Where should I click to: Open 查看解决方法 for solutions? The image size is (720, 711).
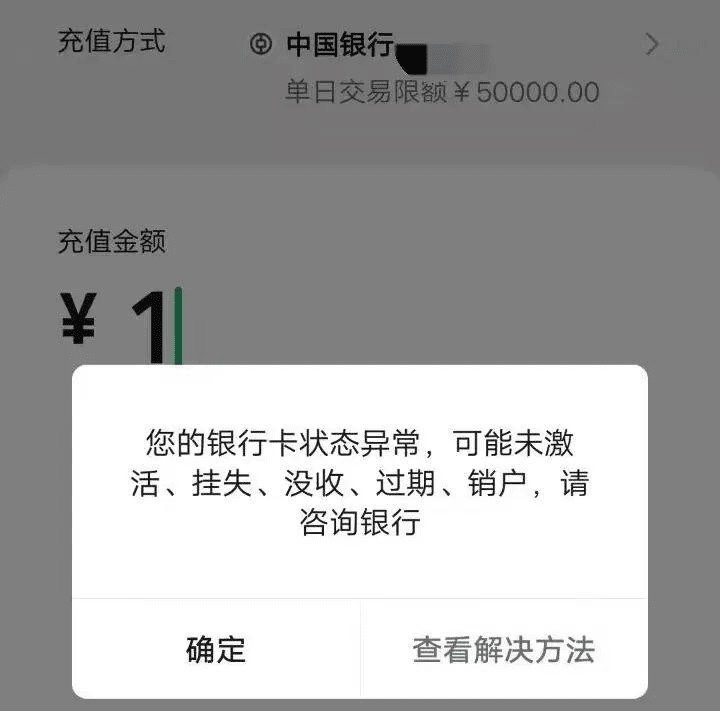point(503,649)
